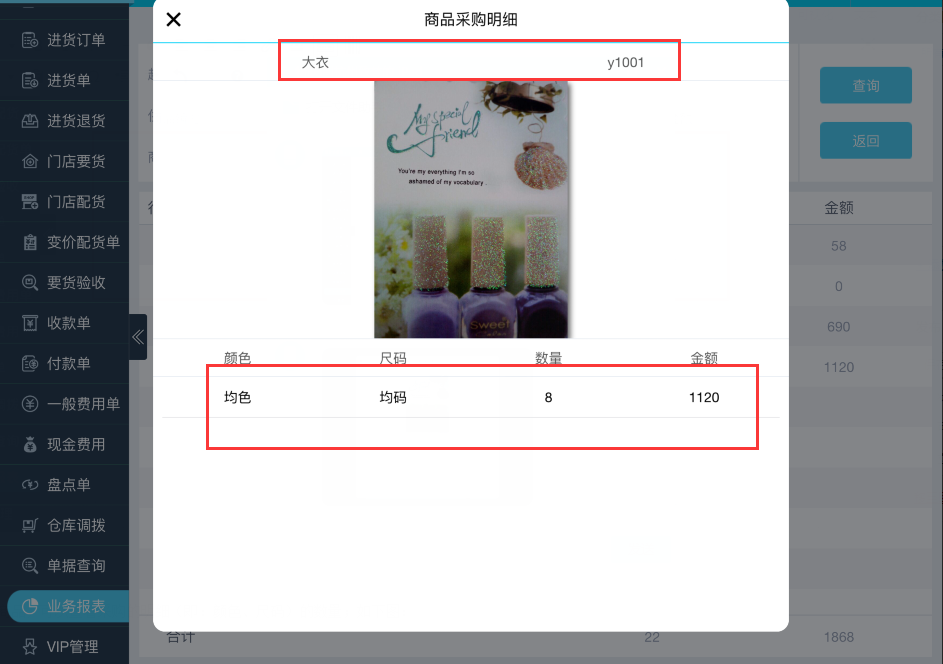
Task: Tap the 返回 button
Action: coord(865,141)
